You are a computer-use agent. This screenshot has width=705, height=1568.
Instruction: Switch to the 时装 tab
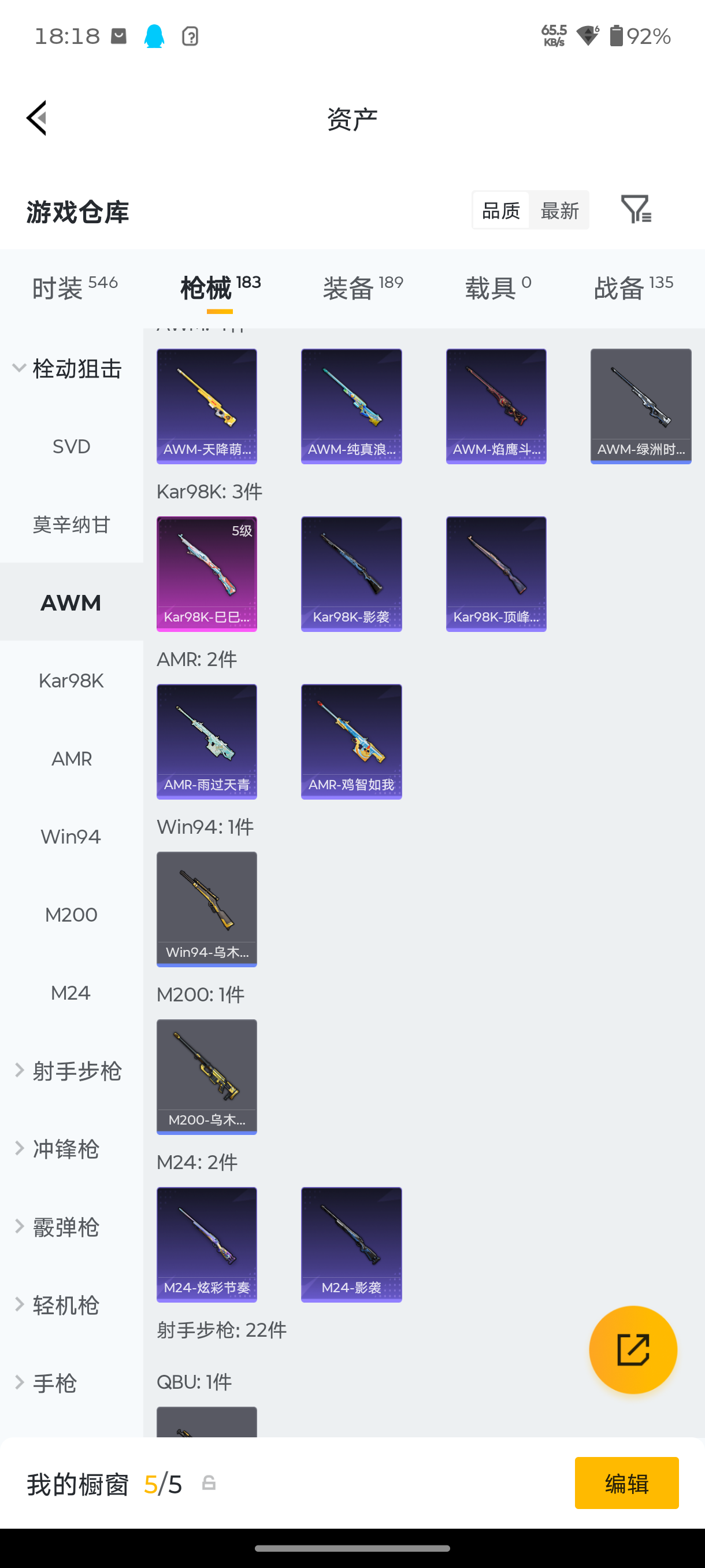click(74, 287)
